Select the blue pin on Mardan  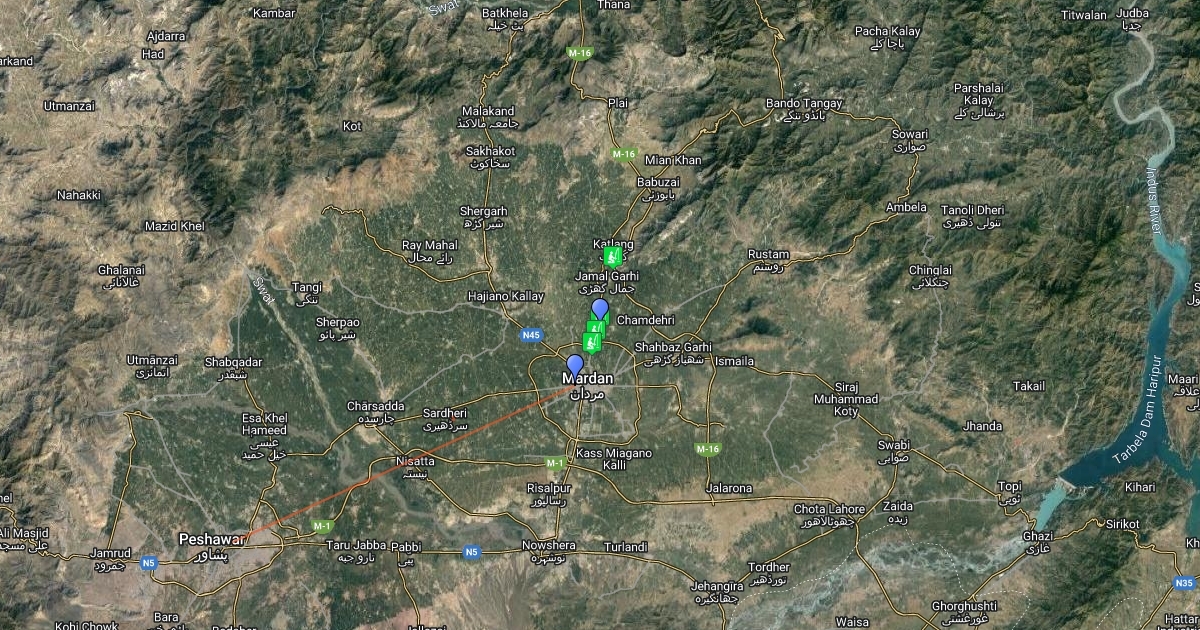pos(575,366)
